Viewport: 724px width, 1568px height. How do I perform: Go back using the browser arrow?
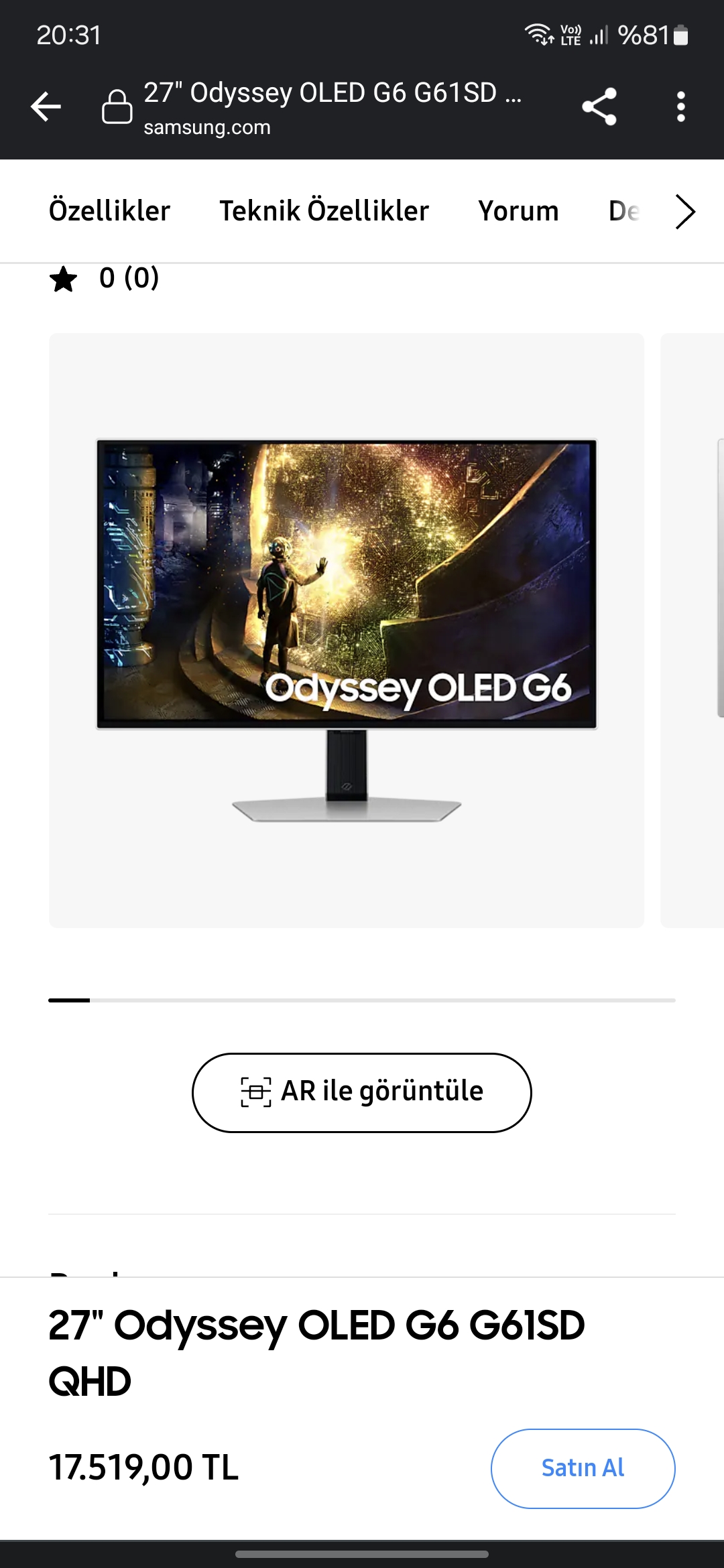click(x=46, y=107)
